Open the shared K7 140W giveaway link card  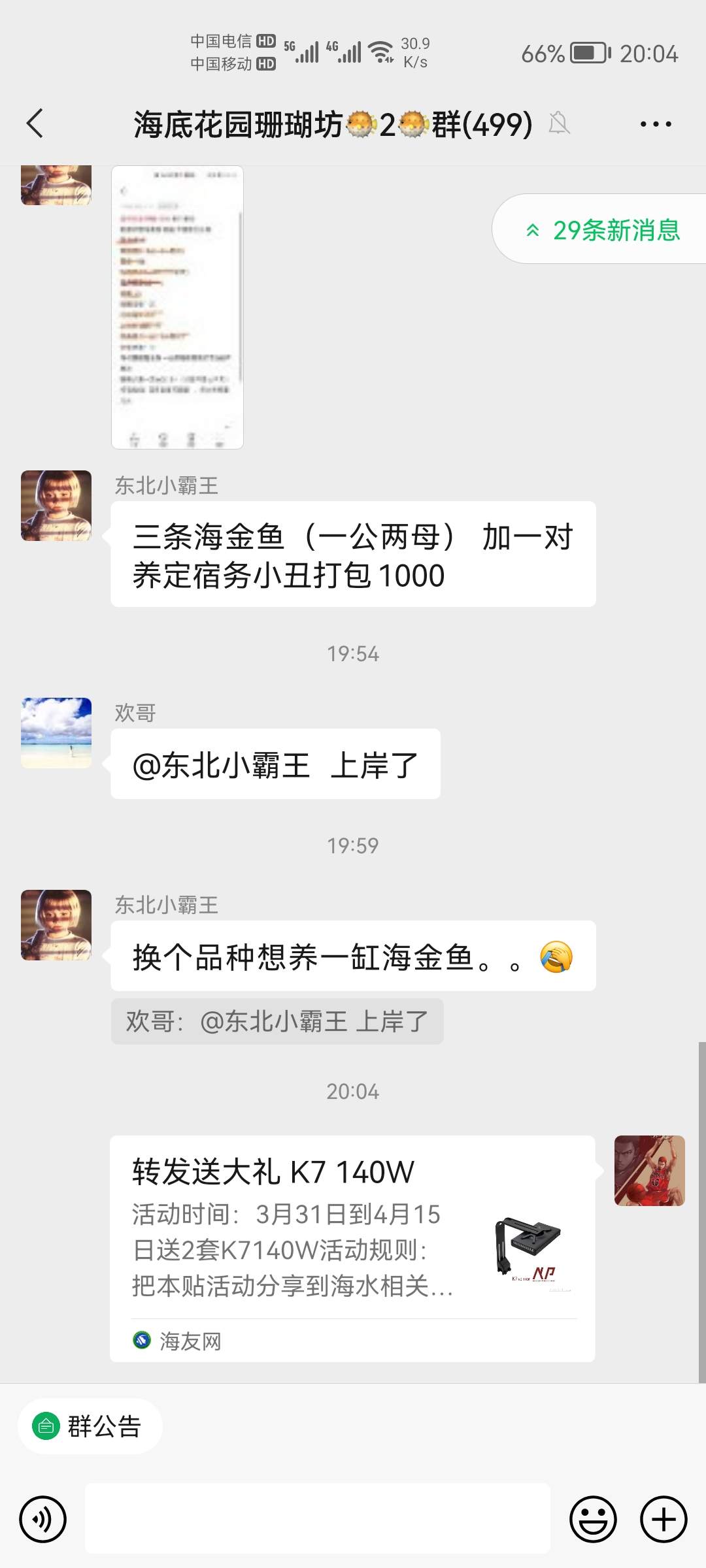[x=352, y=1248]
